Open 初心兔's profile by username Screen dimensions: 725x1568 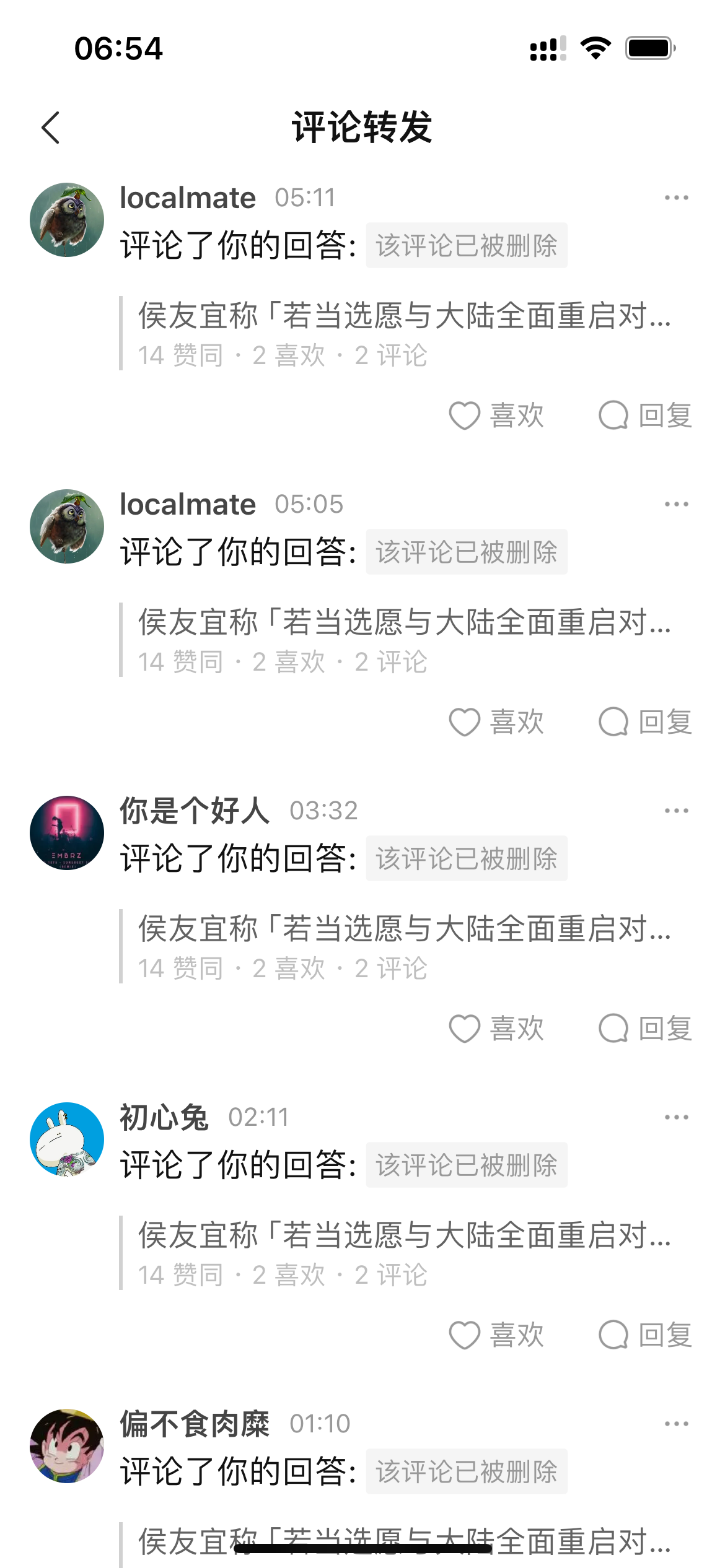[x=164, y=1118]
